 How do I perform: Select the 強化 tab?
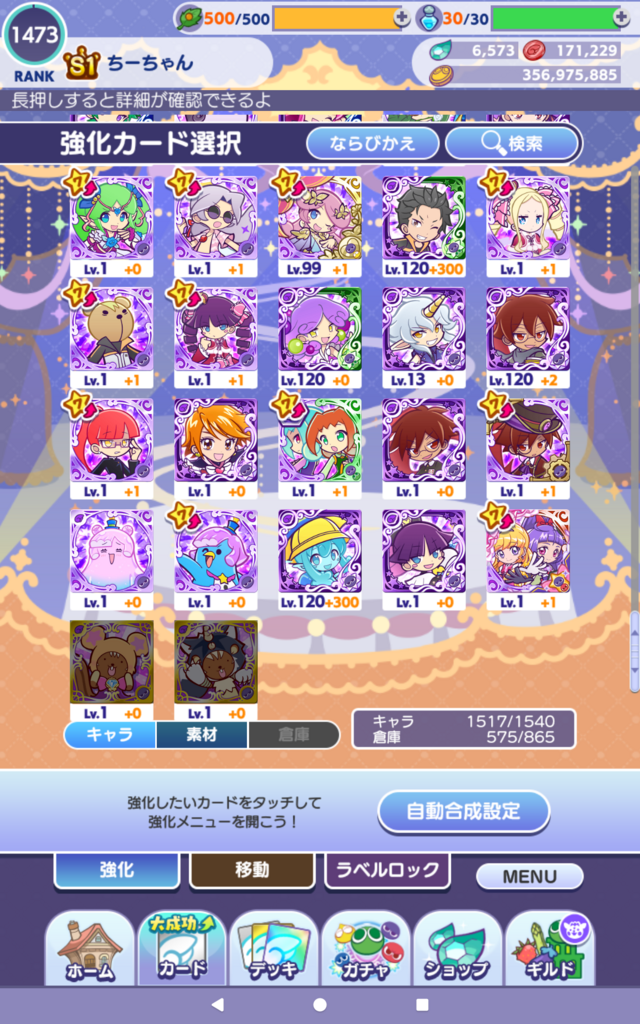[x=117, y=870]
